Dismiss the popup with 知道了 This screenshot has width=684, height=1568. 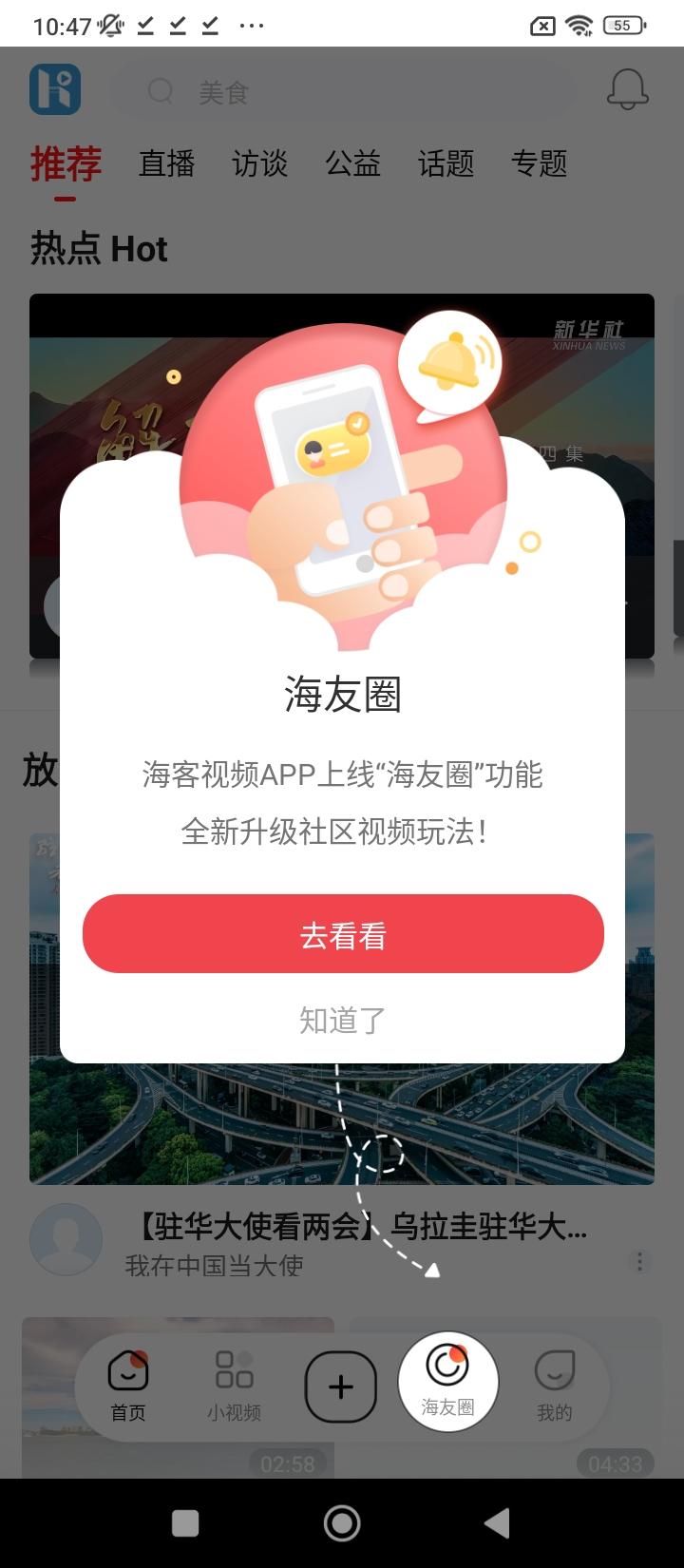pyautogui.click(x=341, y=1020)
